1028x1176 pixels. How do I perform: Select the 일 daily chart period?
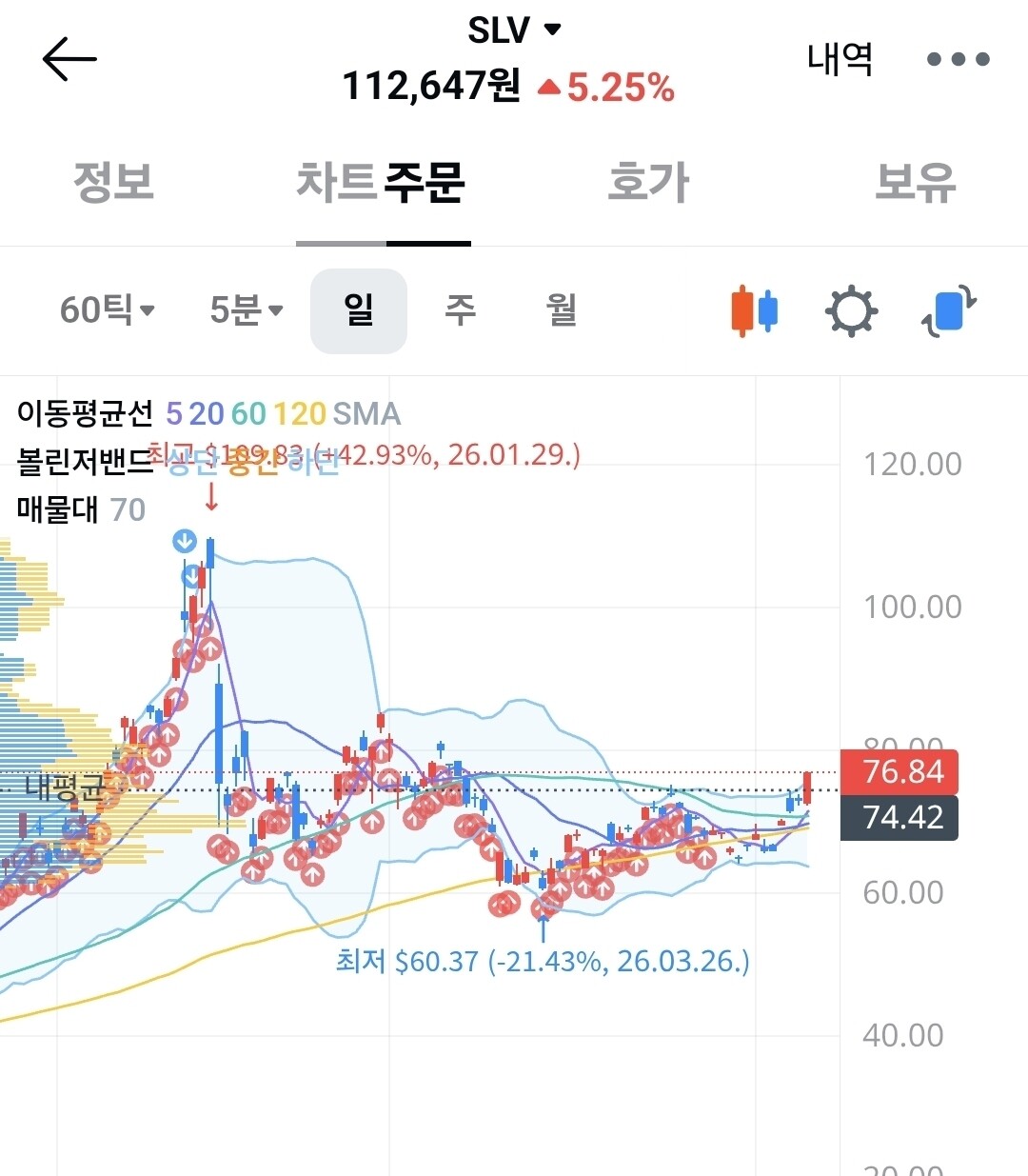tap(359, 310)
